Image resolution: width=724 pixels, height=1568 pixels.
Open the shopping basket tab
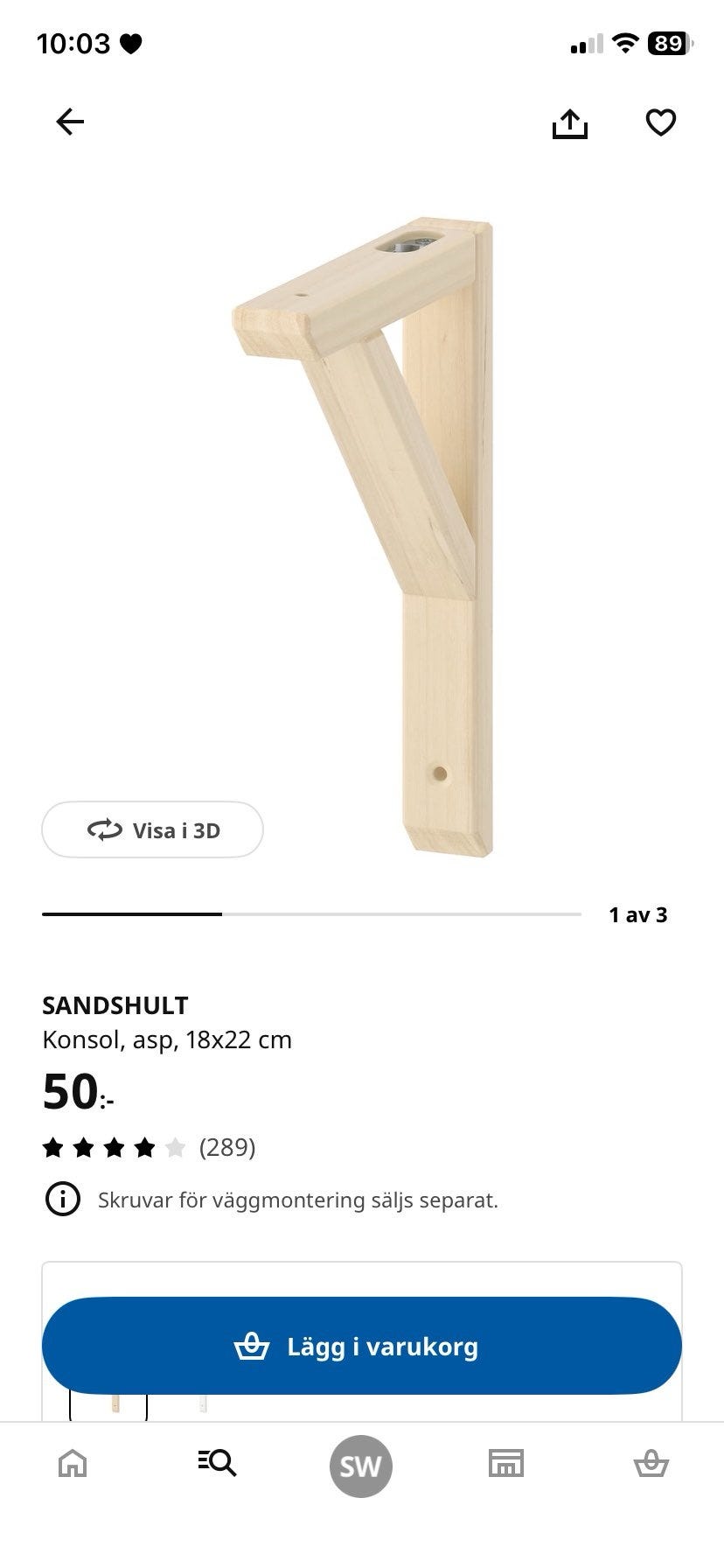651,1463
